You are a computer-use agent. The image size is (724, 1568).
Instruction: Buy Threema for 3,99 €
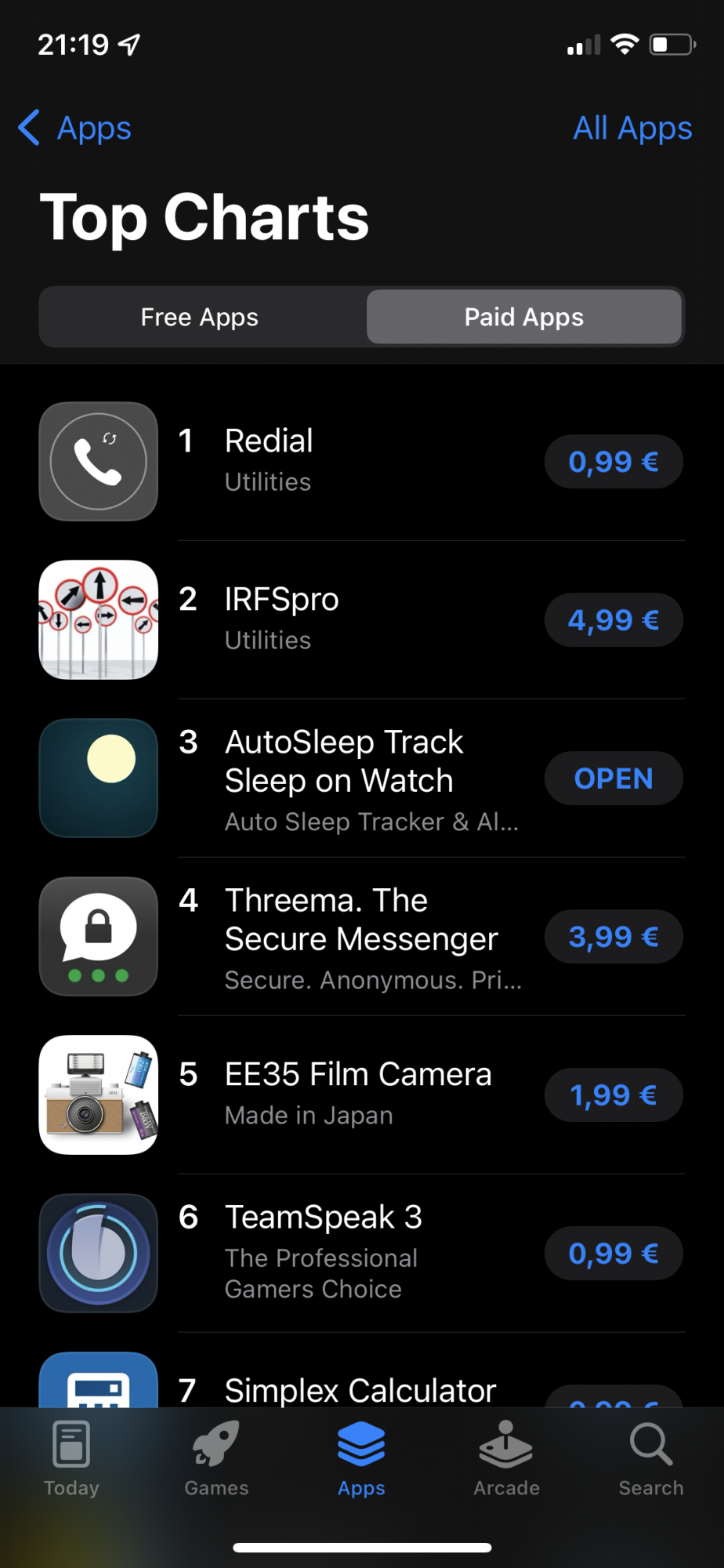[x=613, y=937]
